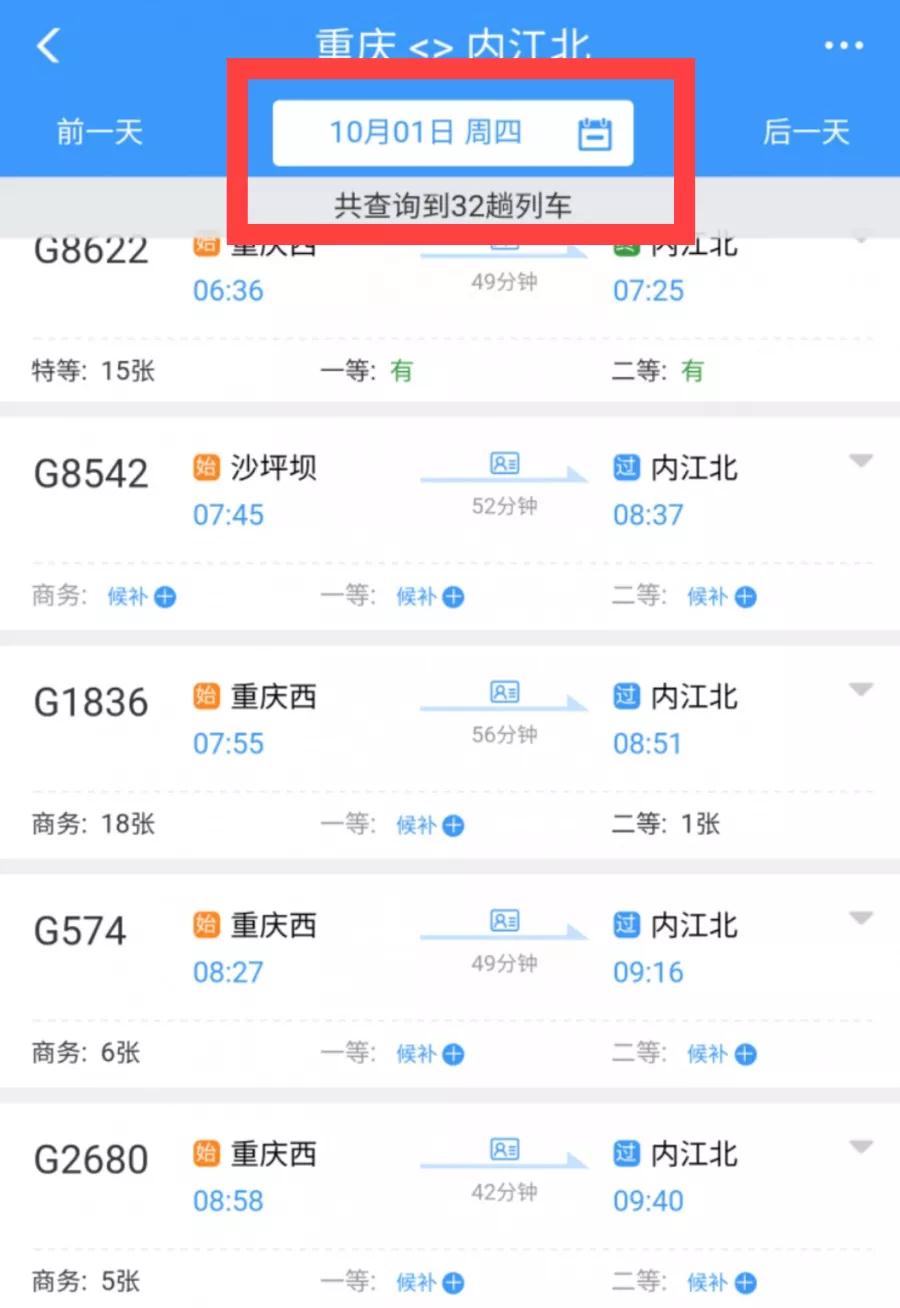
Task: Join 一等 seat waitlist (候补) for G1836
Action: click(x=431, y=826)
